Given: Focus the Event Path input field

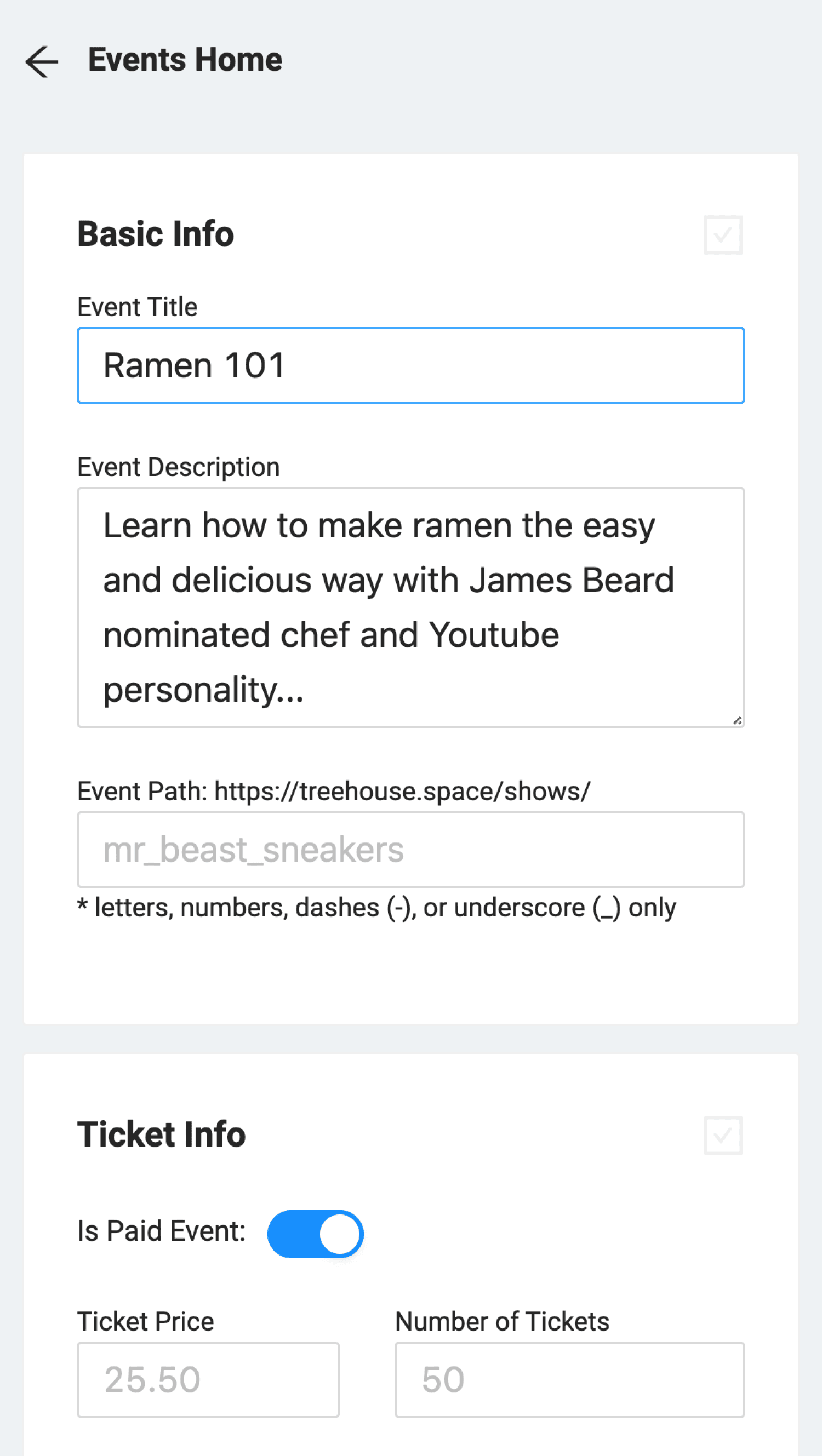Looking at the screenshot, I should pyautogui.click(x=411, y=850).
